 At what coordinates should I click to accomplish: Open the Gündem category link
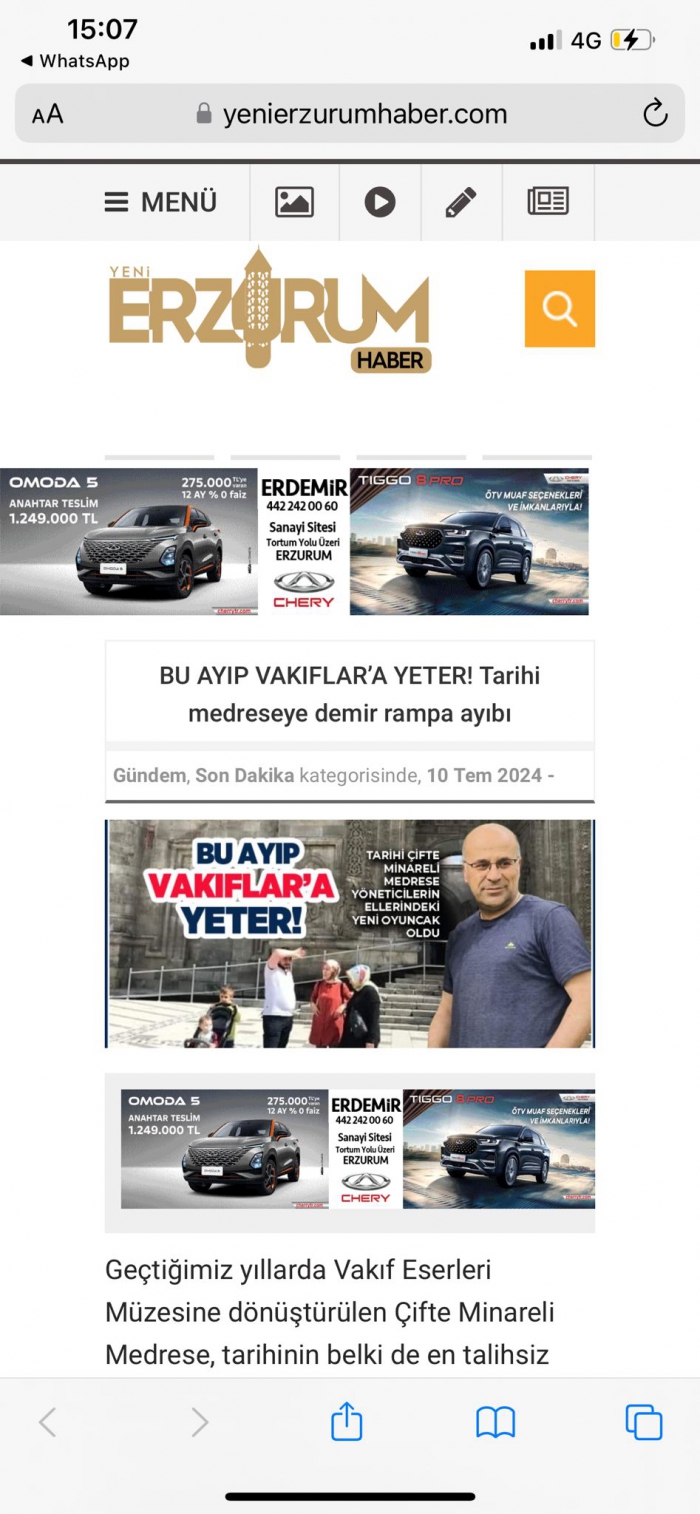[149, 775]
